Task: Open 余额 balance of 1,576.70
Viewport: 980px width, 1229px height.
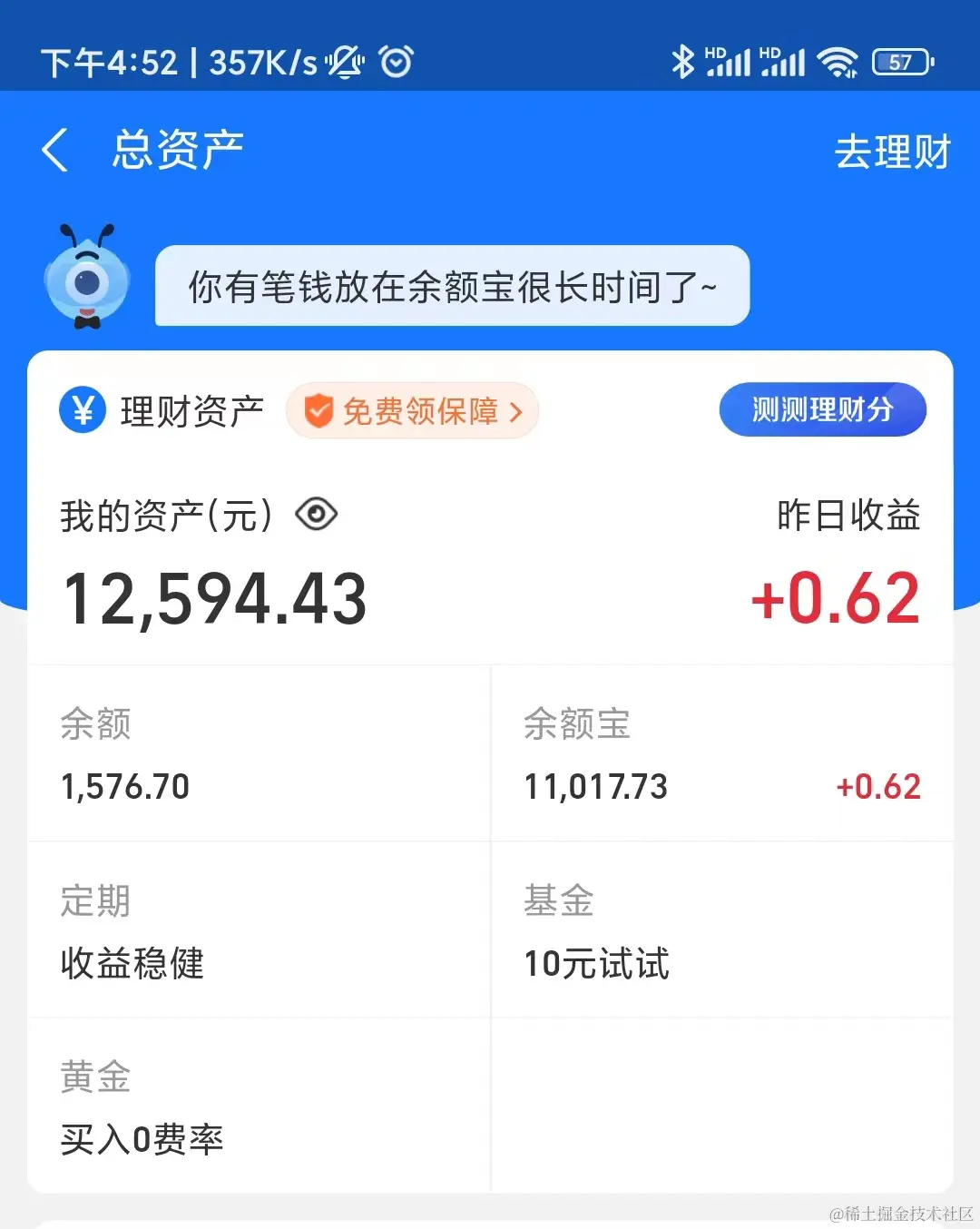Action: click(259, 754)
